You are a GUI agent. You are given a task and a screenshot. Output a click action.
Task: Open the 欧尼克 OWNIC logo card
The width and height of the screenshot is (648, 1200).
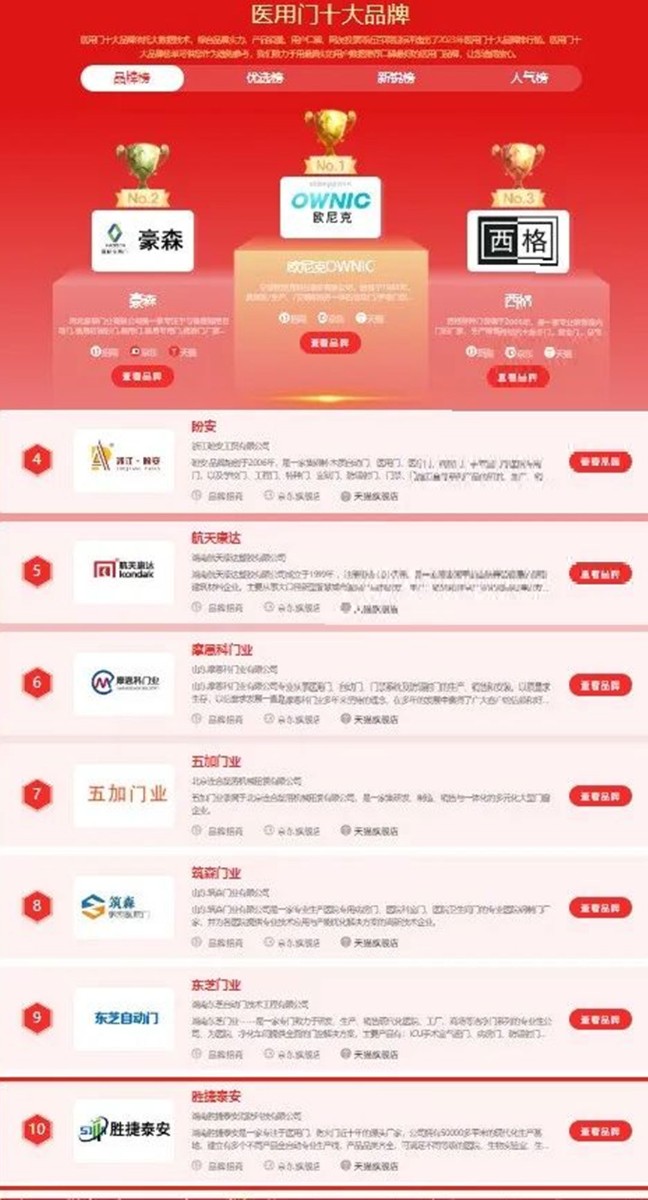click(330, 207)
